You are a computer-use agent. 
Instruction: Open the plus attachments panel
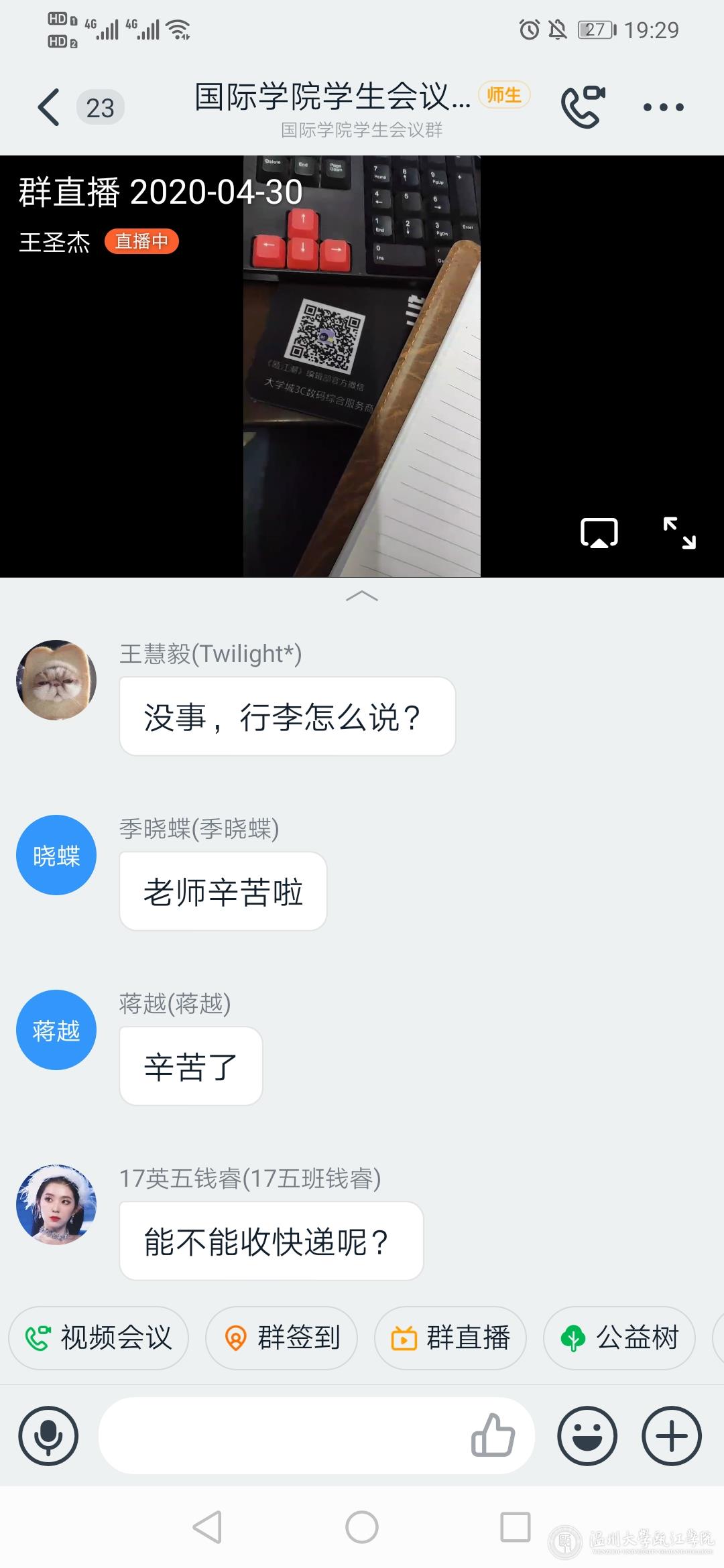pyautogui.click(x=672, y=1435)
